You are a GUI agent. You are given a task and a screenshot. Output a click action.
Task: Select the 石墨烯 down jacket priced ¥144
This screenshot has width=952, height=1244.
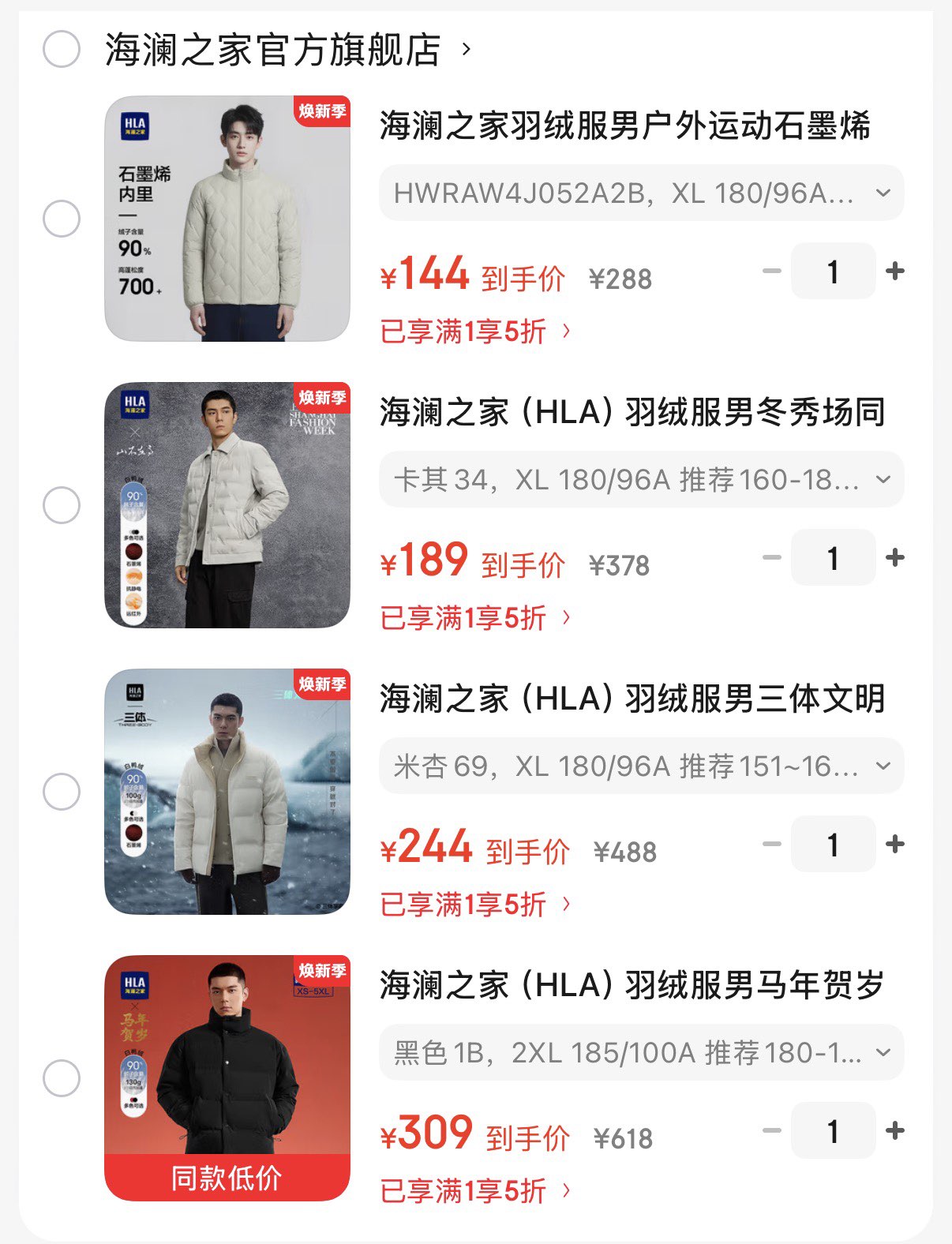click(x=62, y=219)
